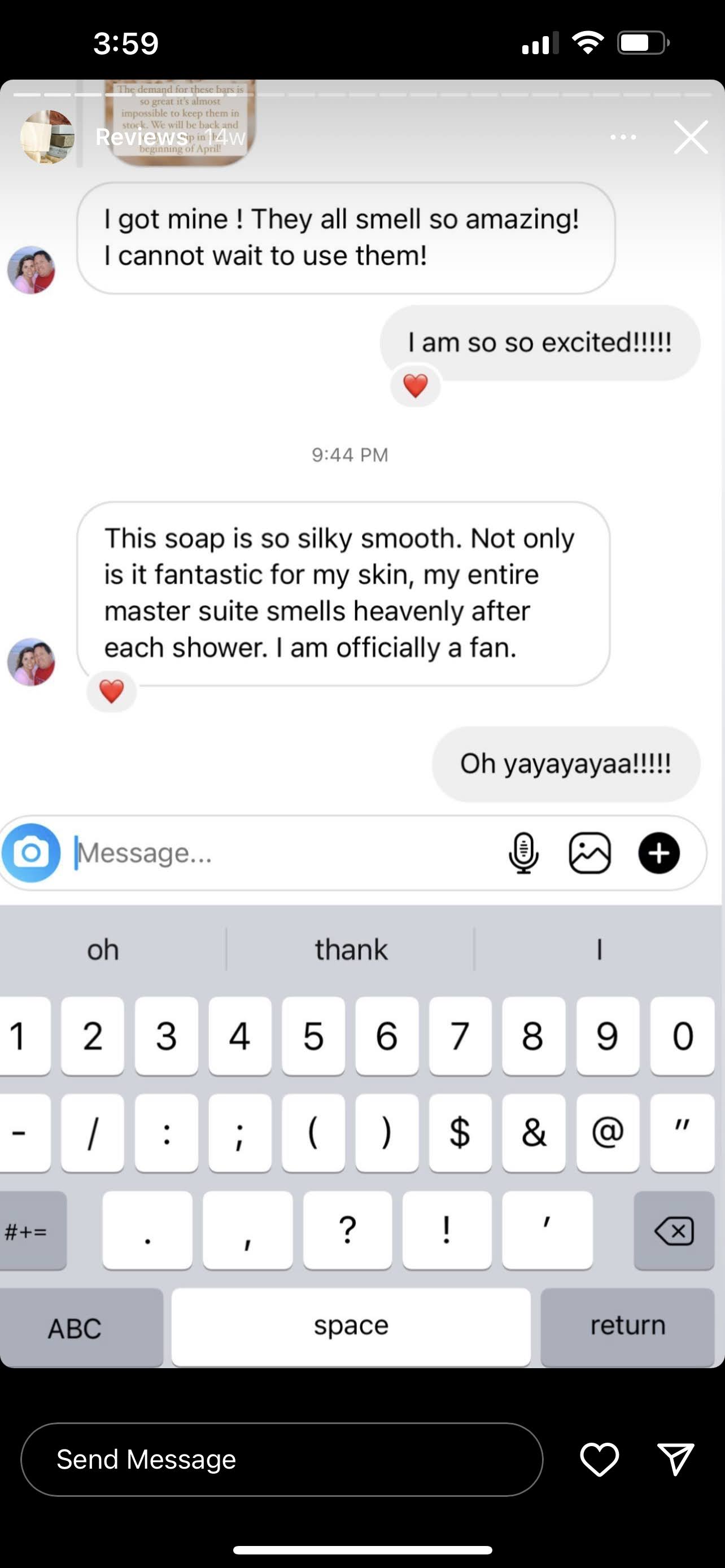Share this story via paper plane
This screenshot has height=1568, width=725.
[x=676, y=1460]
